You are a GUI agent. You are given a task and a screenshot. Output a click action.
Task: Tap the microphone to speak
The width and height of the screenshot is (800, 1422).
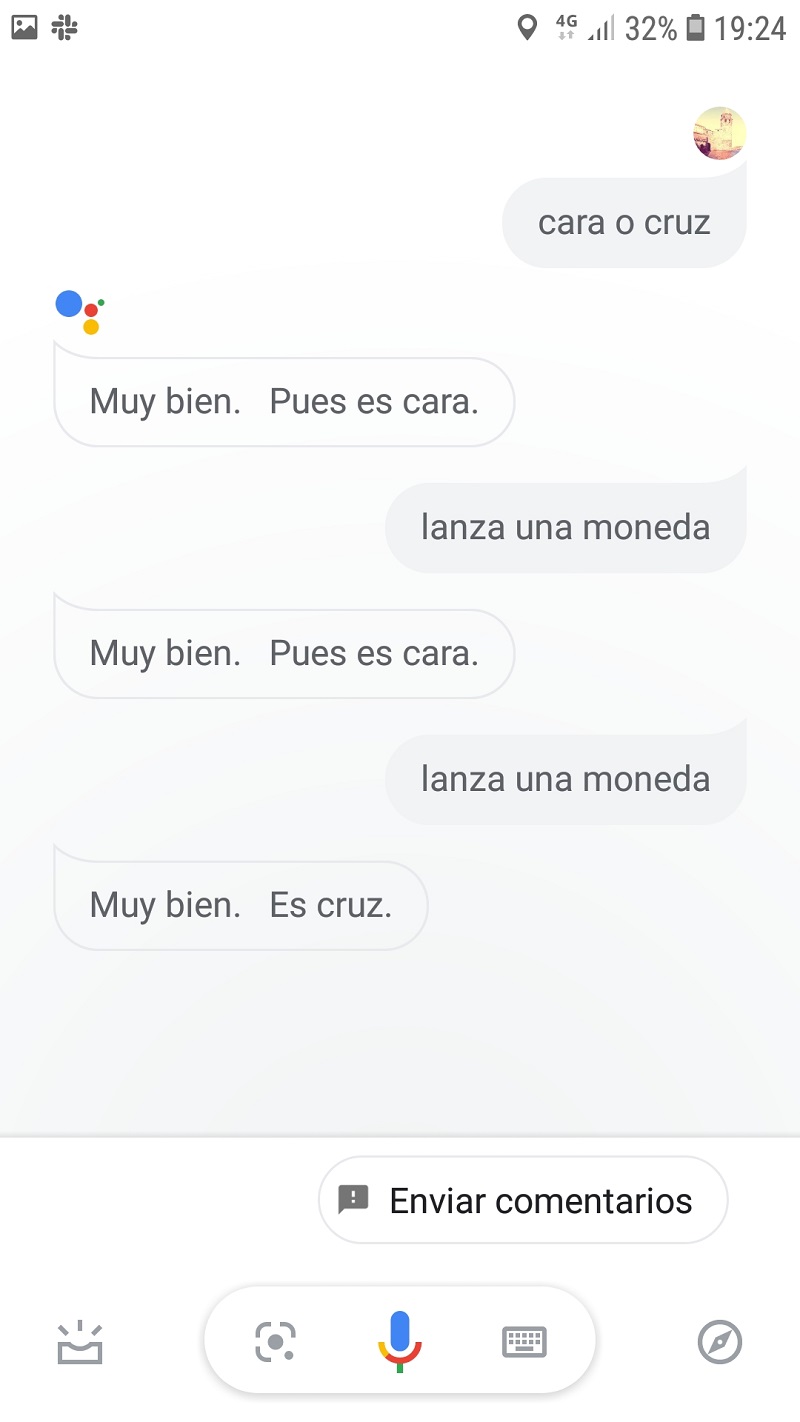(x=399, y=1340)
